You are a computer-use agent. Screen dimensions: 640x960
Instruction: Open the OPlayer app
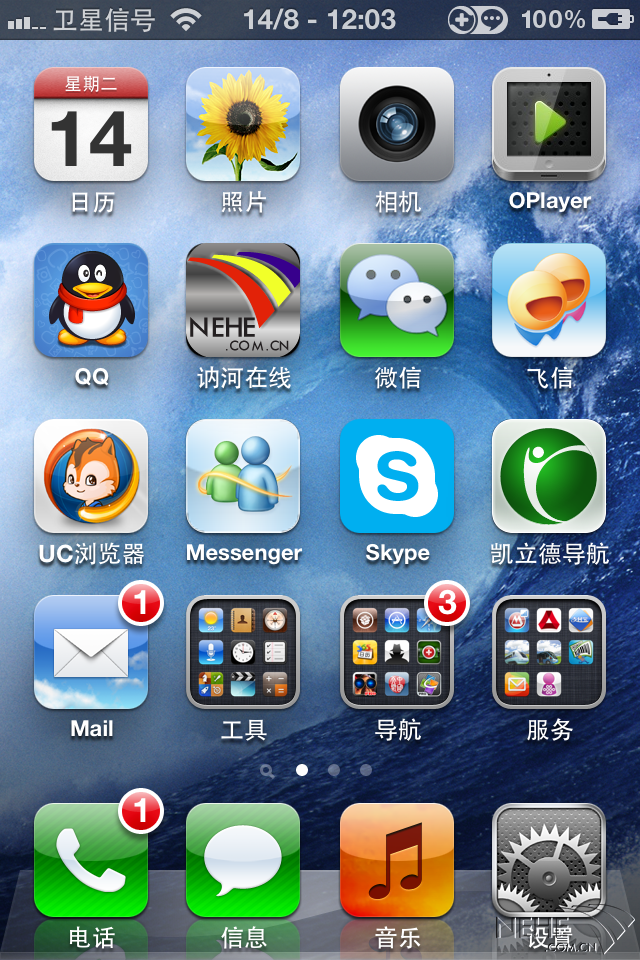tap(549, 124)
